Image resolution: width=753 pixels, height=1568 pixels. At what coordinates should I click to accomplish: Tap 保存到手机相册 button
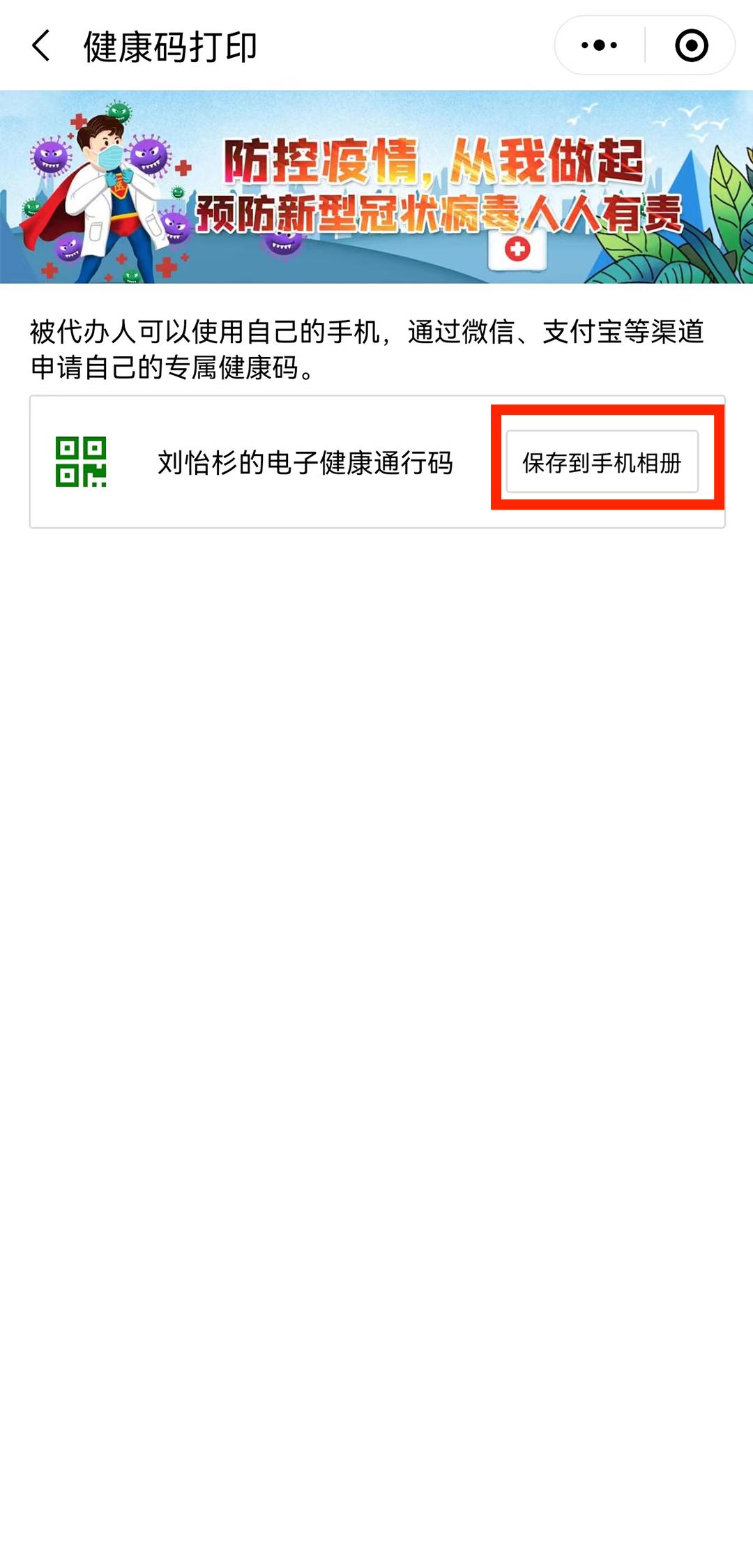click(602, 462)
